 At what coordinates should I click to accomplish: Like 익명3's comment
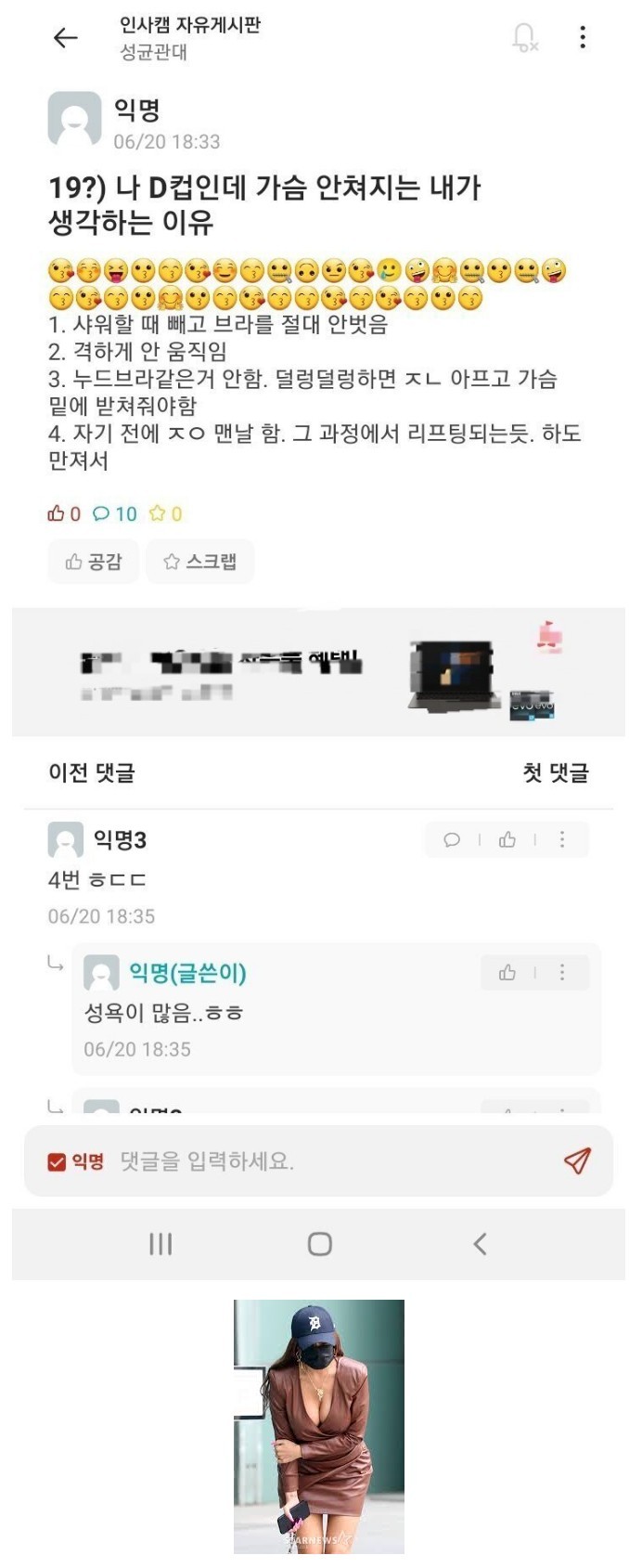tap(507, 840)
